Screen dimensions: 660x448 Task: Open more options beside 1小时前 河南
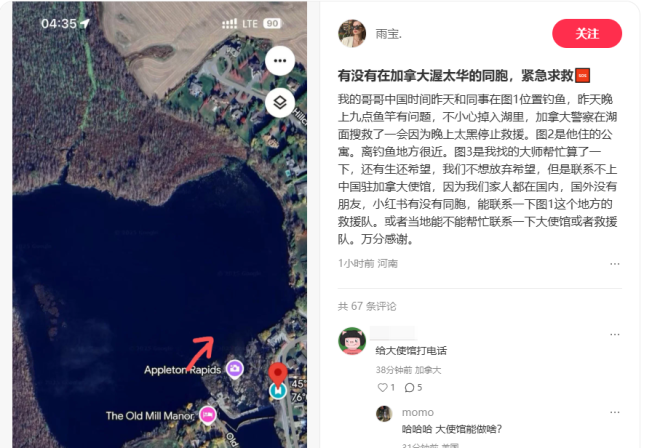614,264
